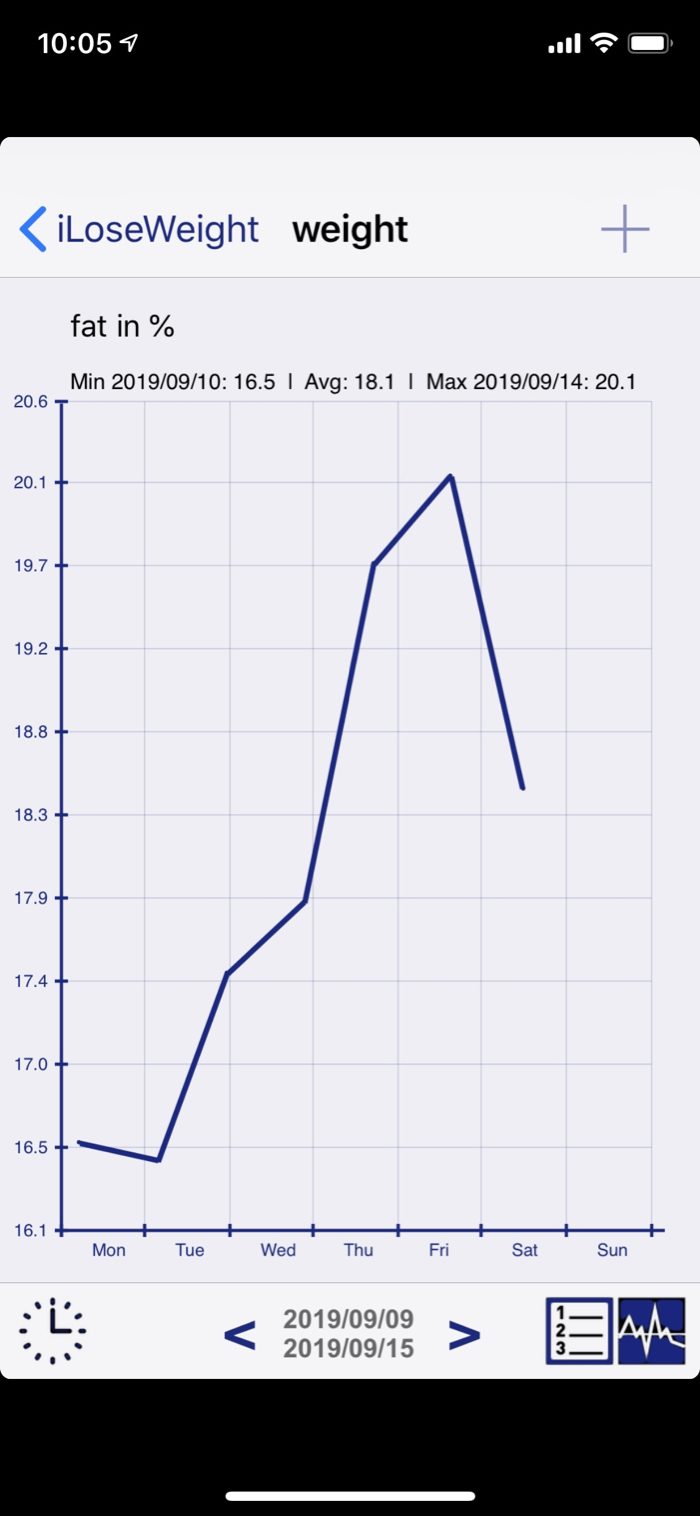Open the numbered list view
Image resolution: width=700 pixels, height=1516 pixels.
(580, 1331)
